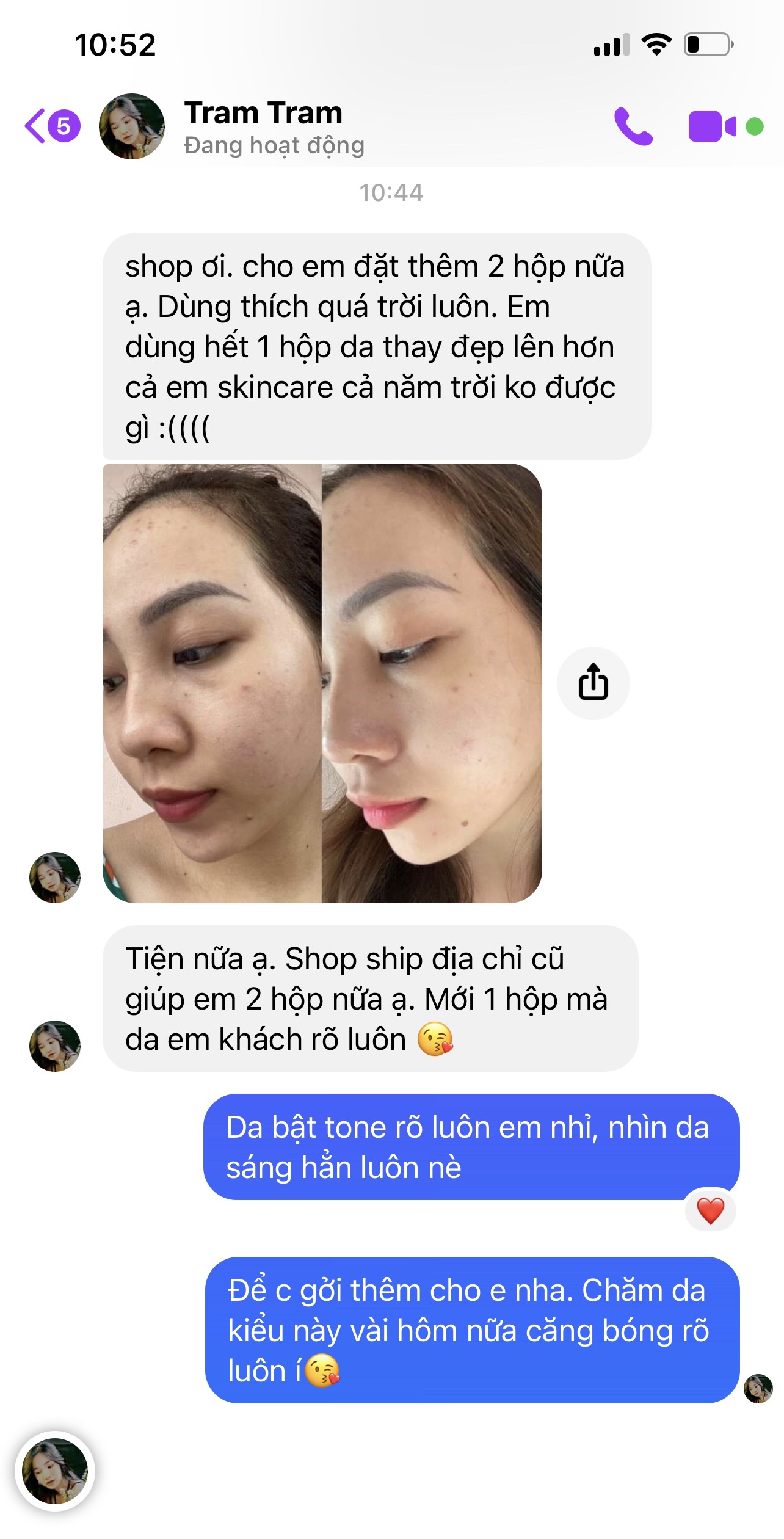Open the before-and-after skin photo
Screen dimensions: 784x1539
tap(322, 683)
